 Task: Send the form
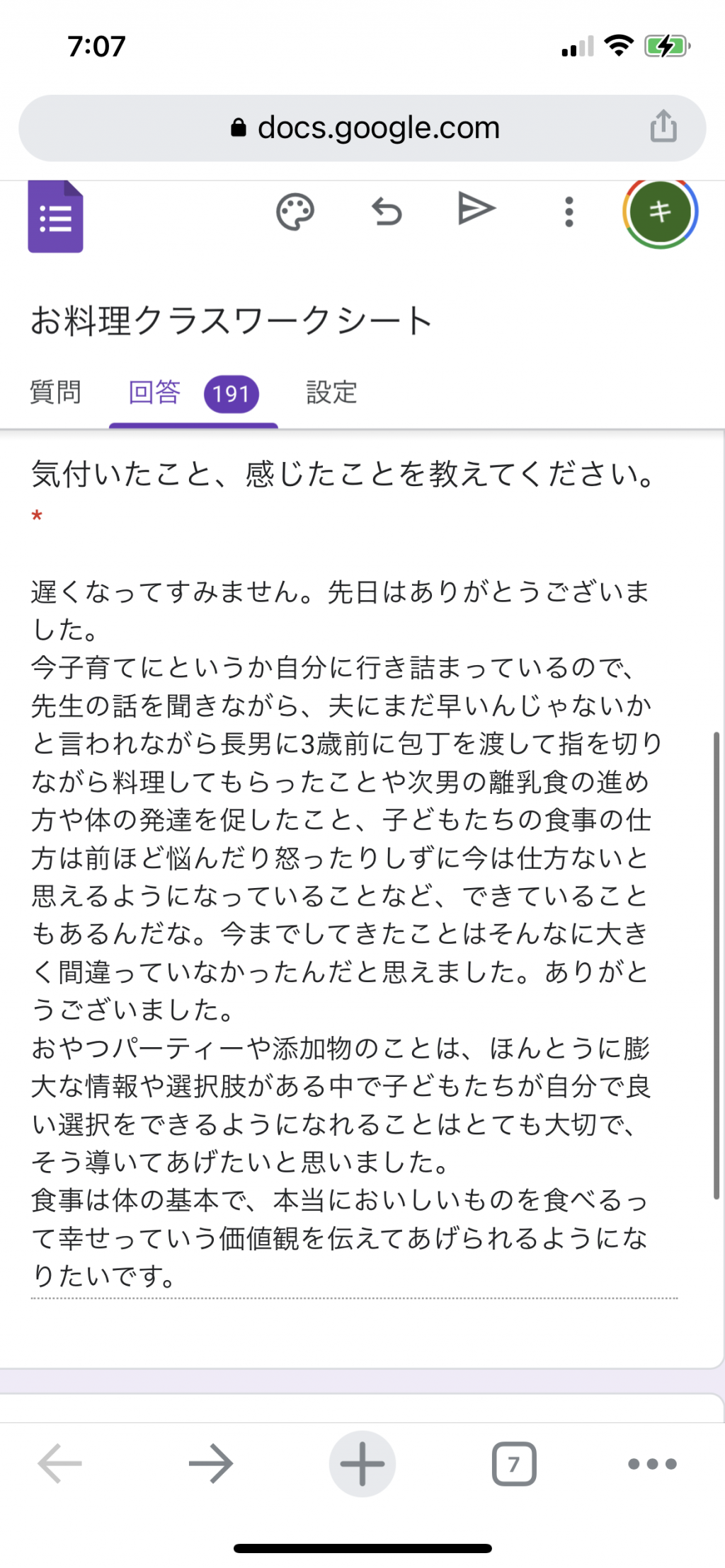coord(476,209)
